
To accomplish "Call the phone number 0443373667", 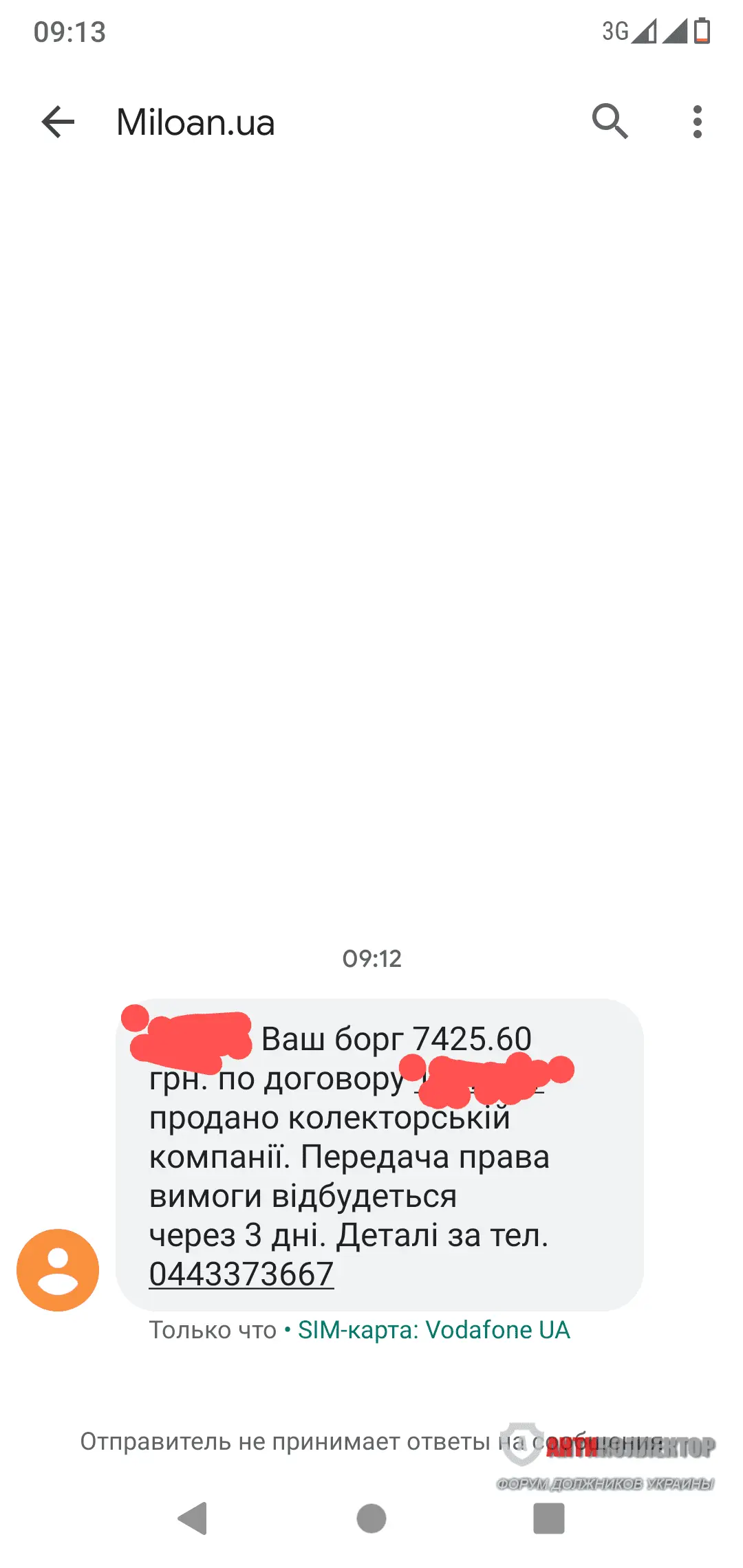I will click(x=241, y=1274).
